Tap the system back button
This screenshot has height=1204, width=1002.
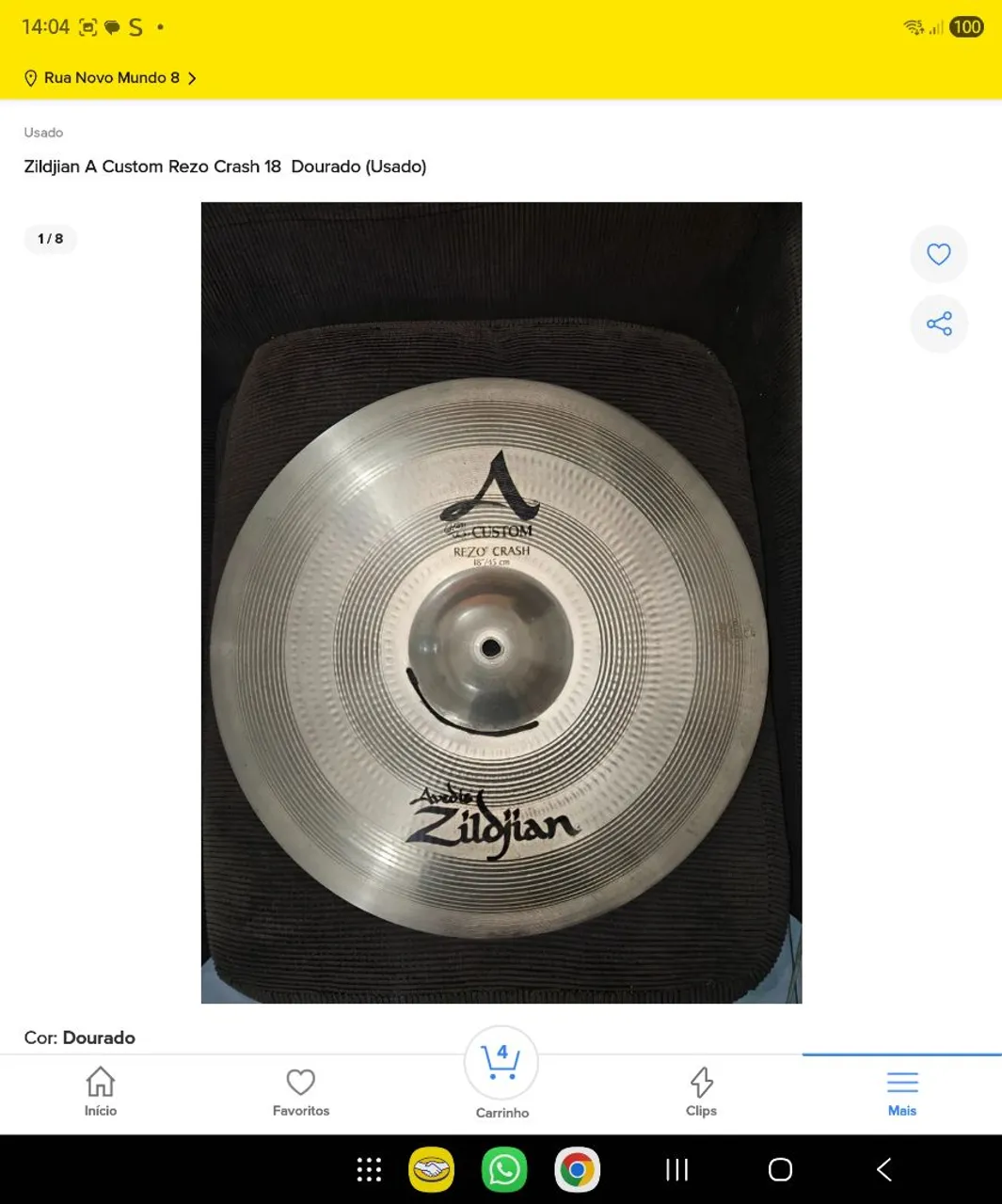pos(883,1169)
